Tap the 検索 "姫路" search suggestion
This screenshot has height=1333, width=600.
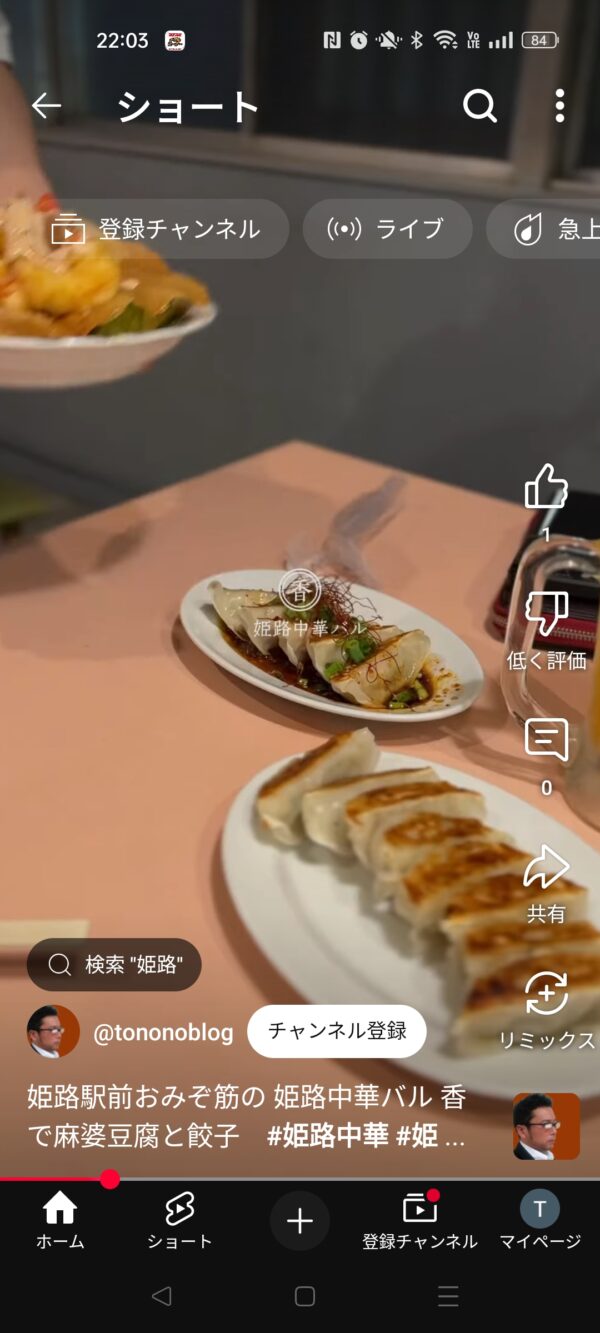coord(115,965)
